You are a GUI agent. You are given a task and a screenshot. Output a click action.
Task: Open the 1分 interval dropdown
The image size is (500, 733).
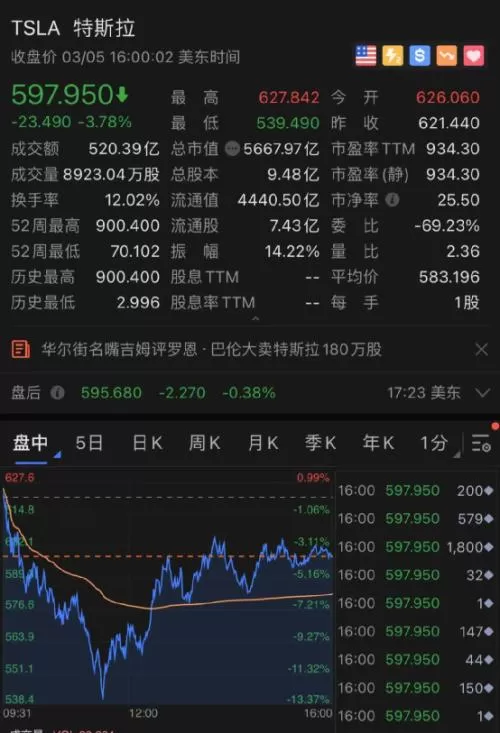tap(437, 443)
